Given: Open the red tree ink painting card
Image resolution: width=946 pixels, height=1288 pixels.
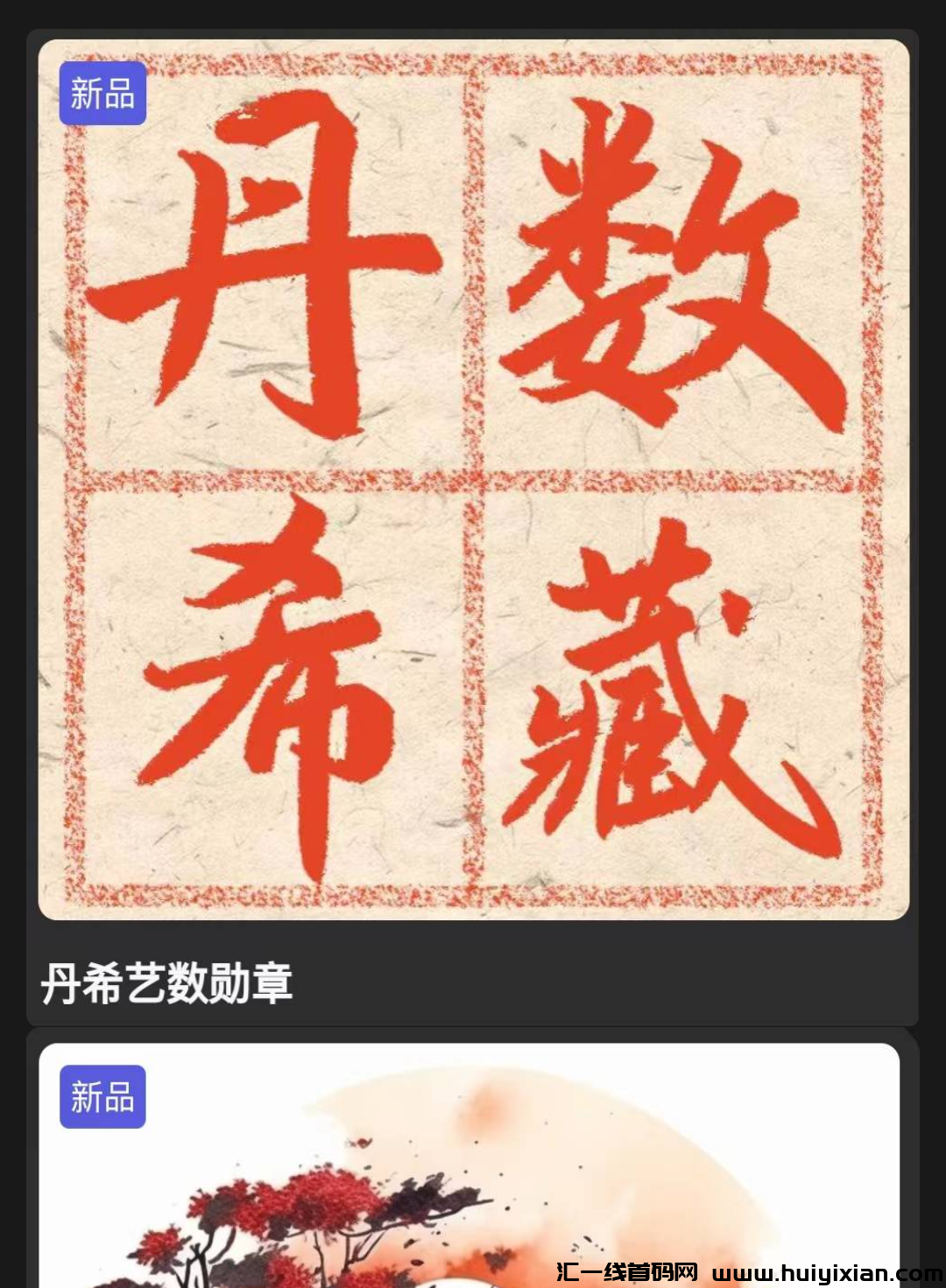Looking at the screenshot, I should coord(469,1173).
